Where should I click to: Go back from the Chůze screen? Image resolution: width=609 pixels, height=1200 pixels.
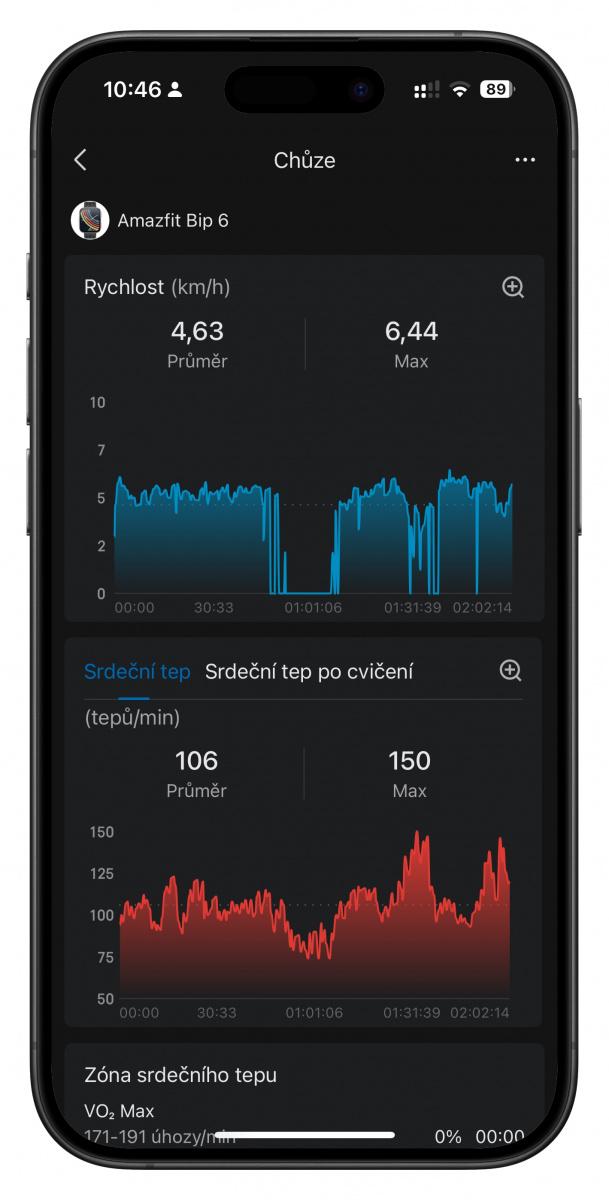click(x=81, y=160)
